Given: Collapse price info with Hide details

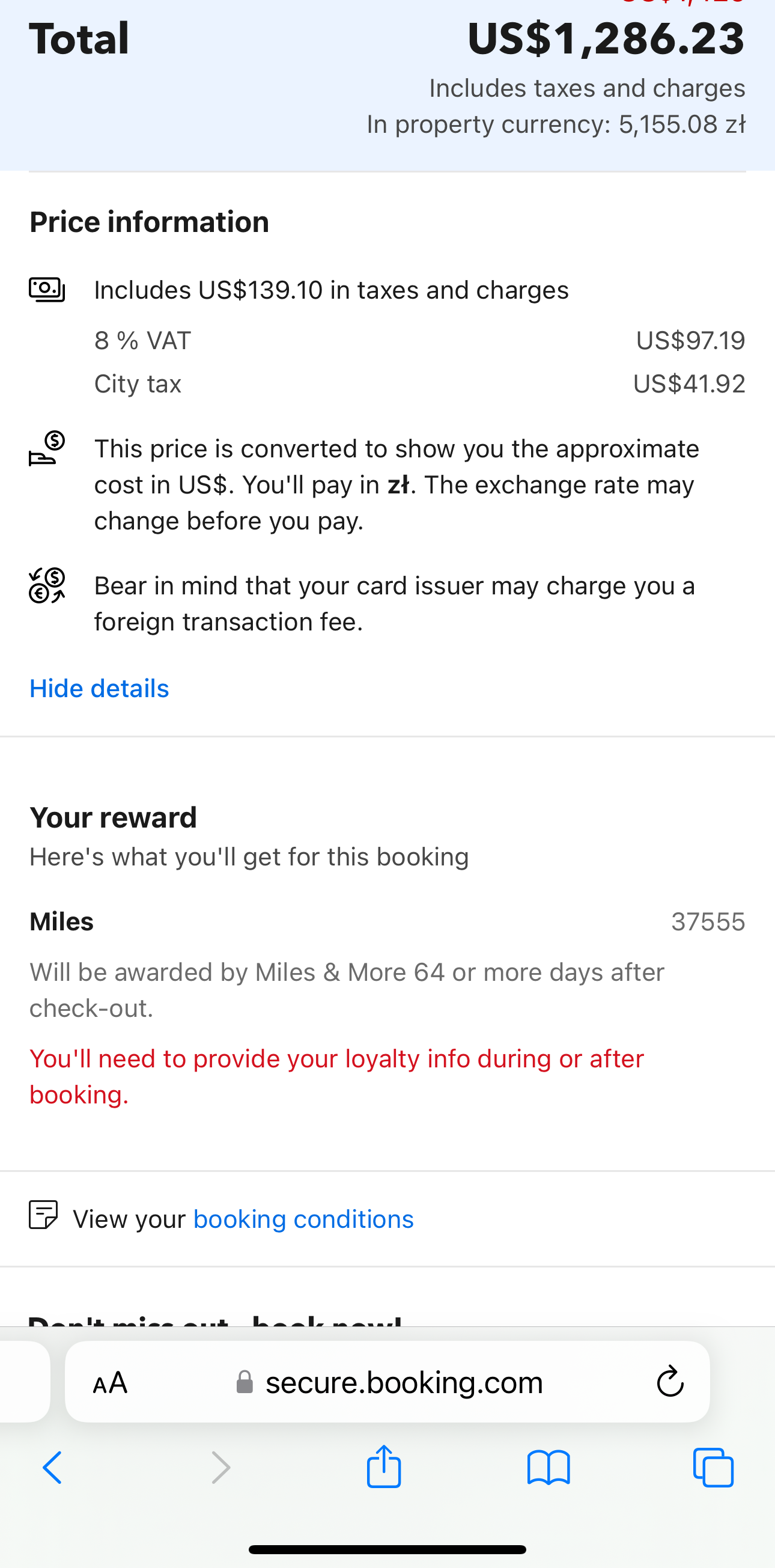Looking at the screenshot, I should [x=99, y=688].
